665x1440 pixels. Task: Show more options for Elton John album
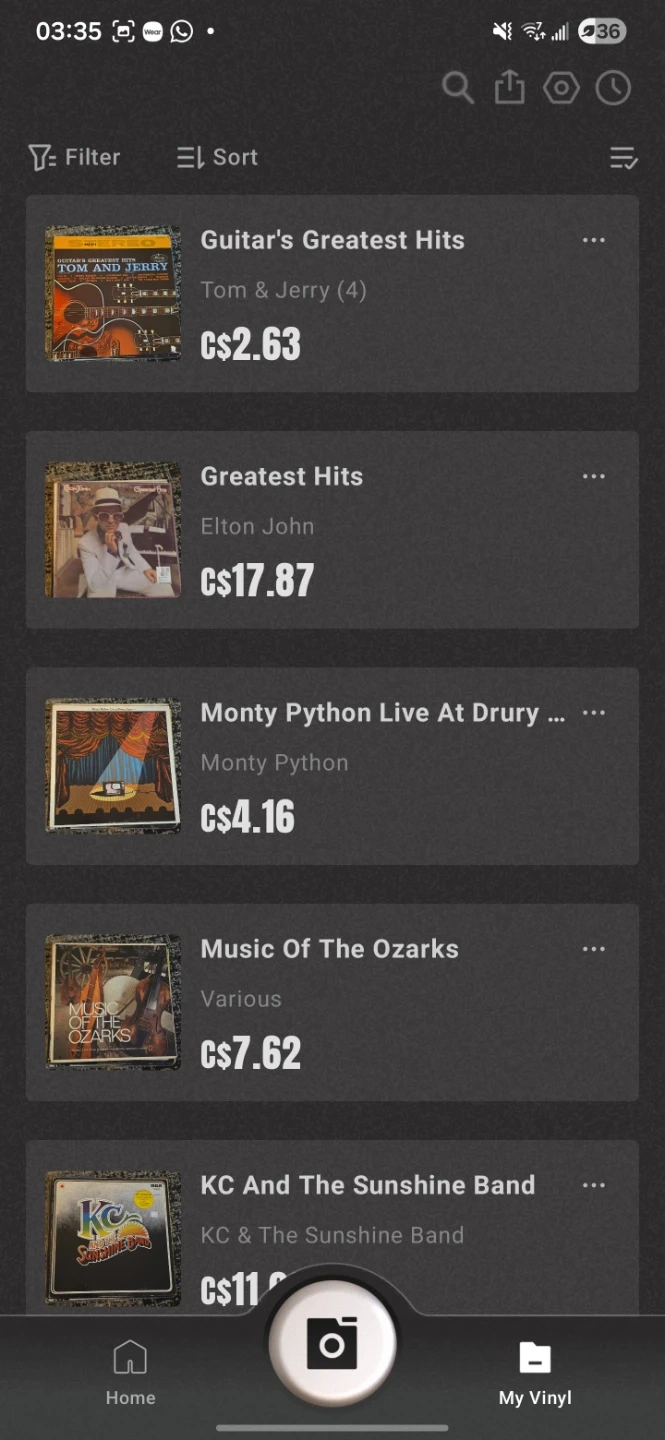pos(594,476)
